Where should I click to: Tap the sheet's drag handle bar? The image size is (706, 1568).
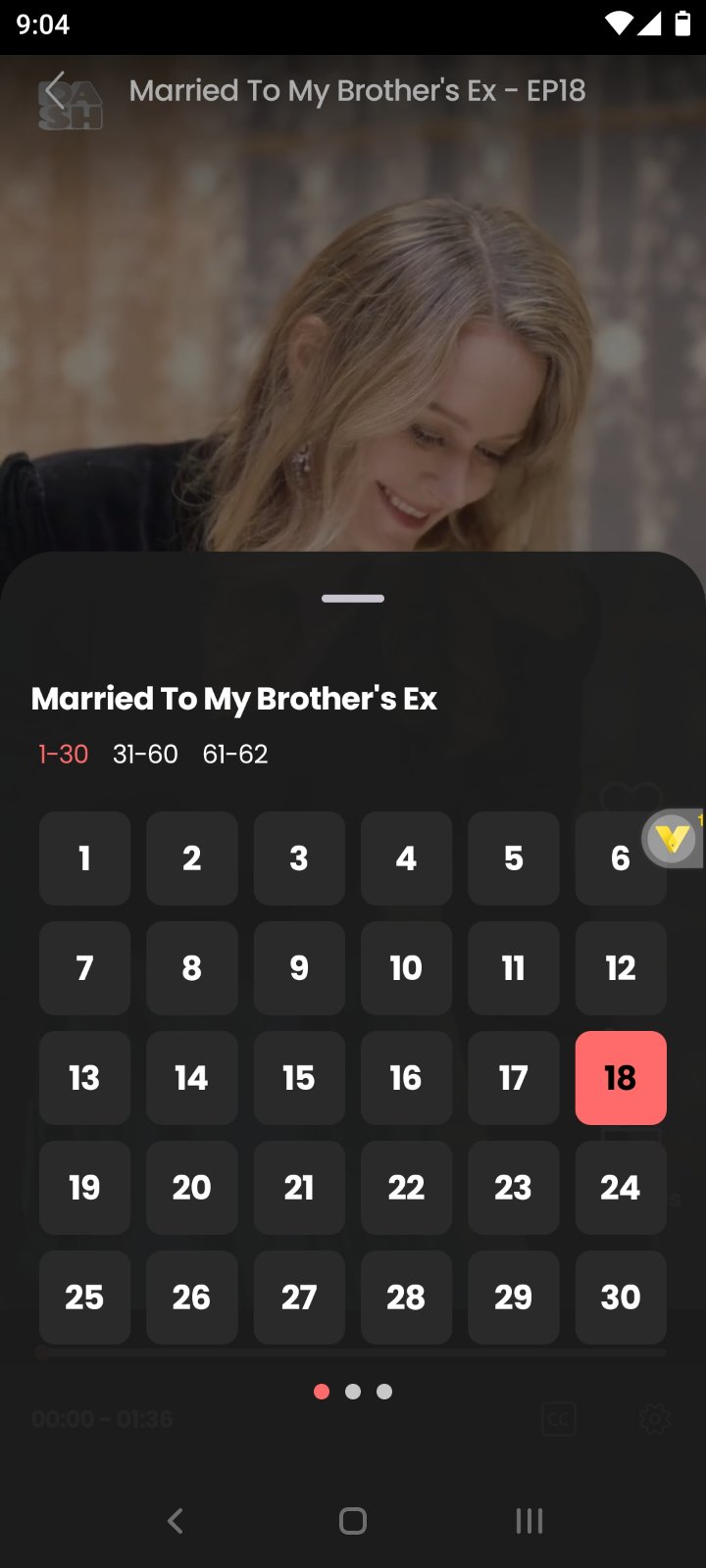pos(353,598)
